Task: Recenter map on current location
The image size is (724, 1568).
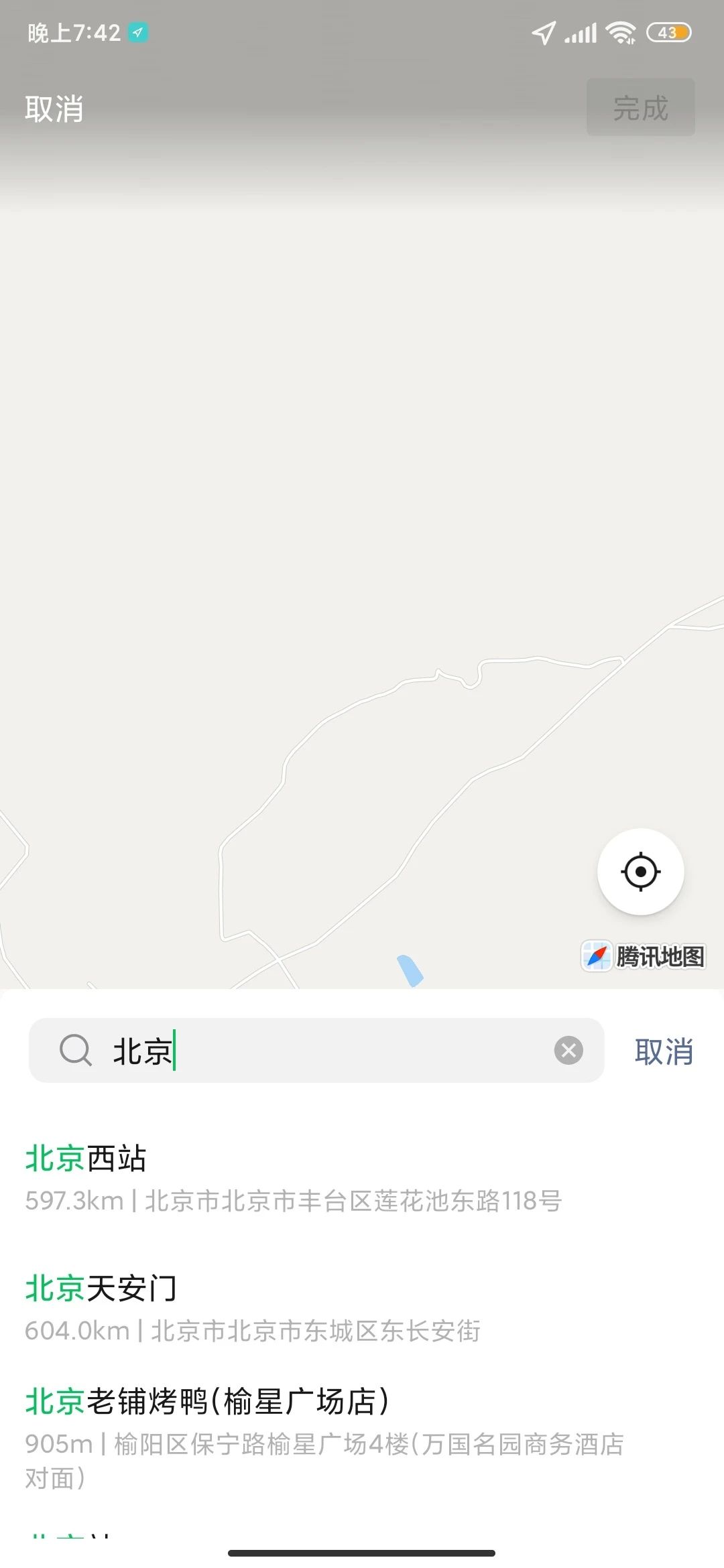Action: point(641,872)
